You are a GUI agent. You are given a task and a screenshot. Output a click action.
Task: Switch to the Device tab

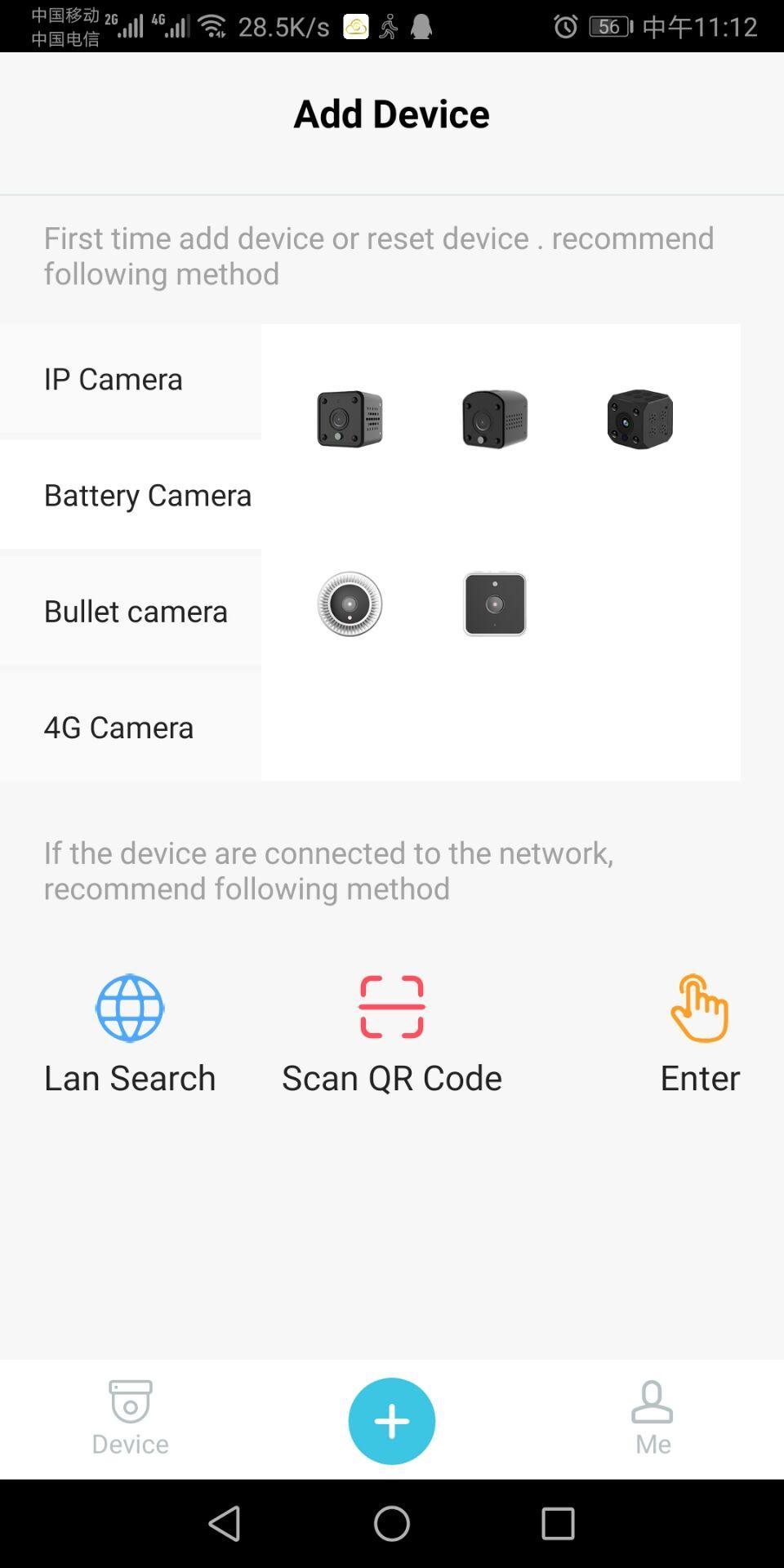(x=131, y=1419)
